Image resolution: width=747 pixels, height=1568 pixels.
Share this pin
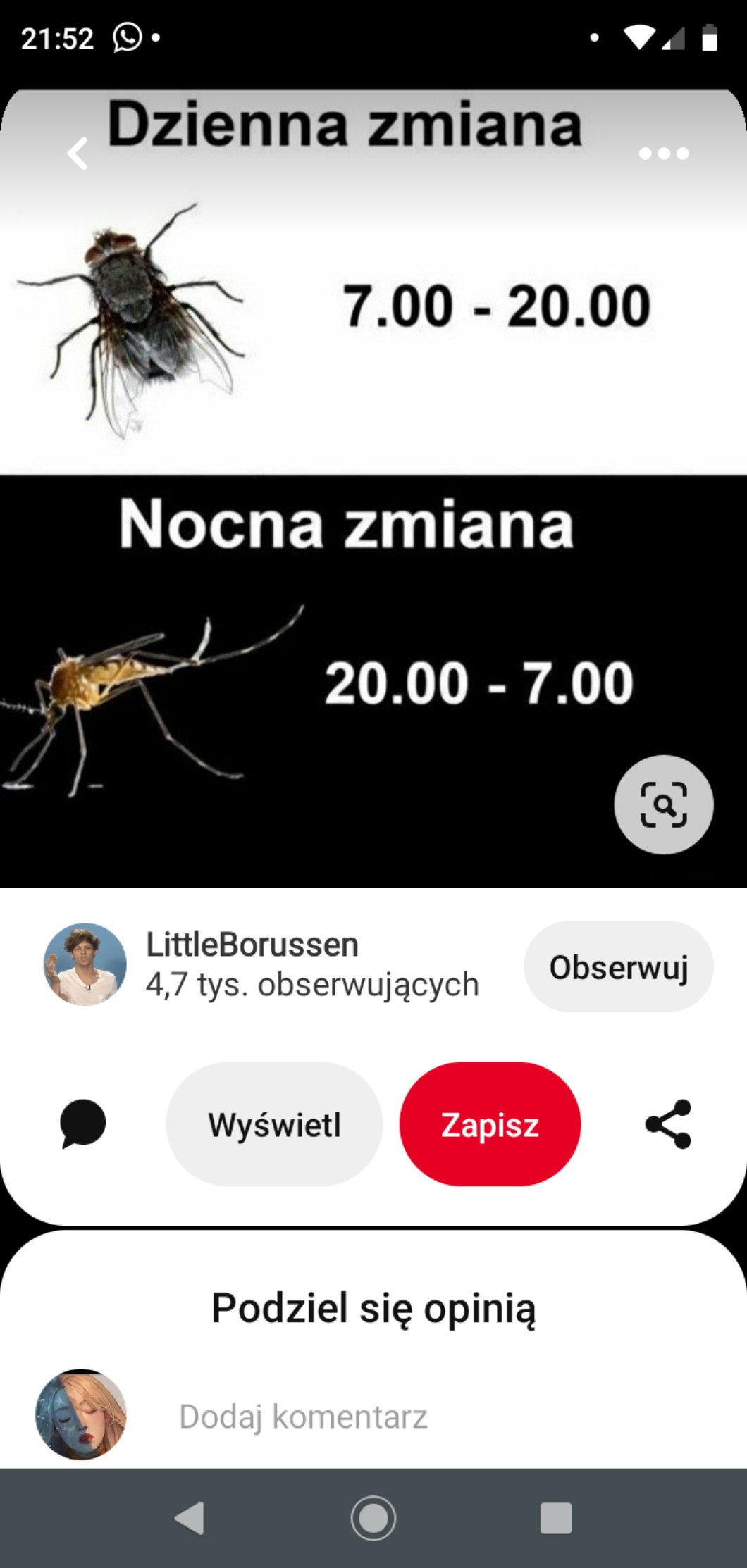click(x=668, y=1124)
